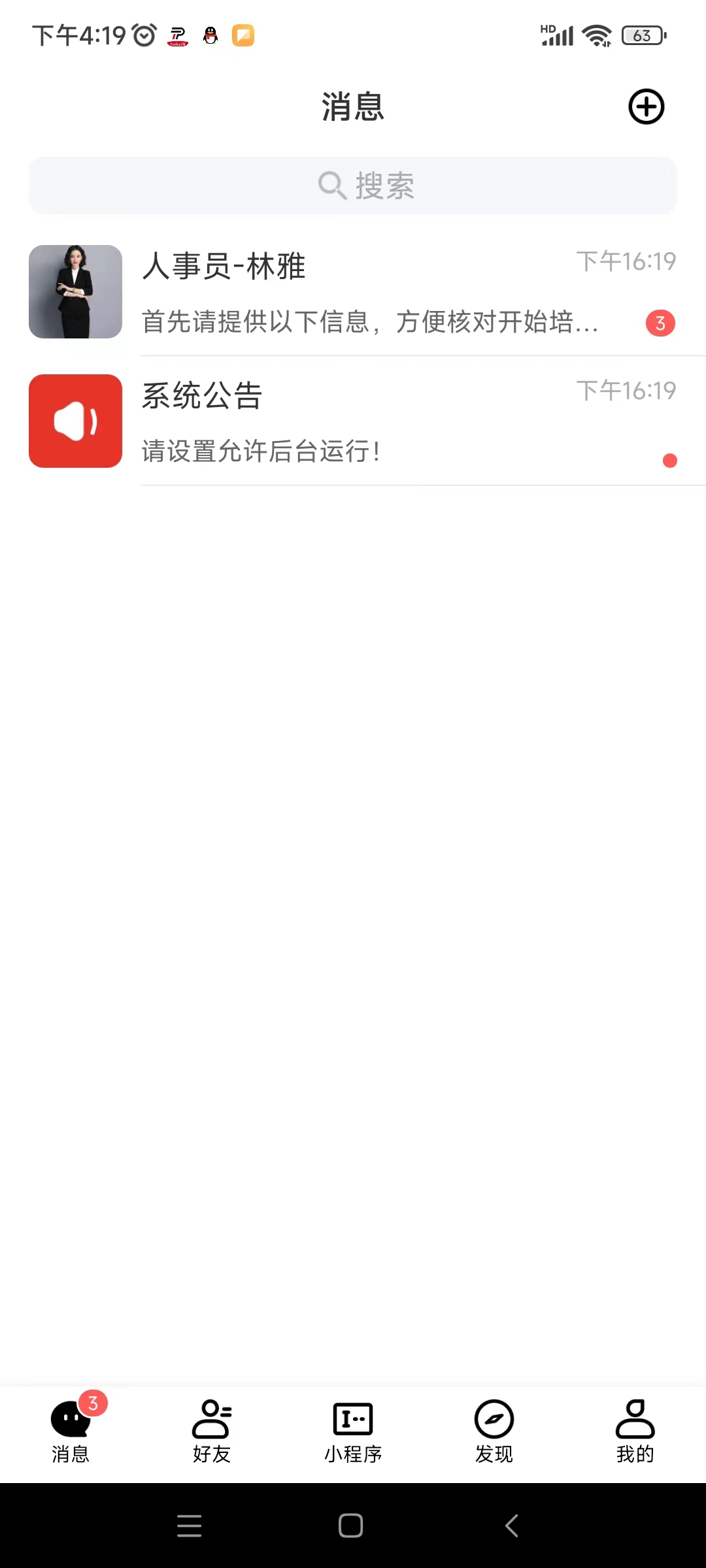Tap 林雅's profile avatar thumbnail
This screenshot has width=706, height=1568.
(x=75, y=292)
